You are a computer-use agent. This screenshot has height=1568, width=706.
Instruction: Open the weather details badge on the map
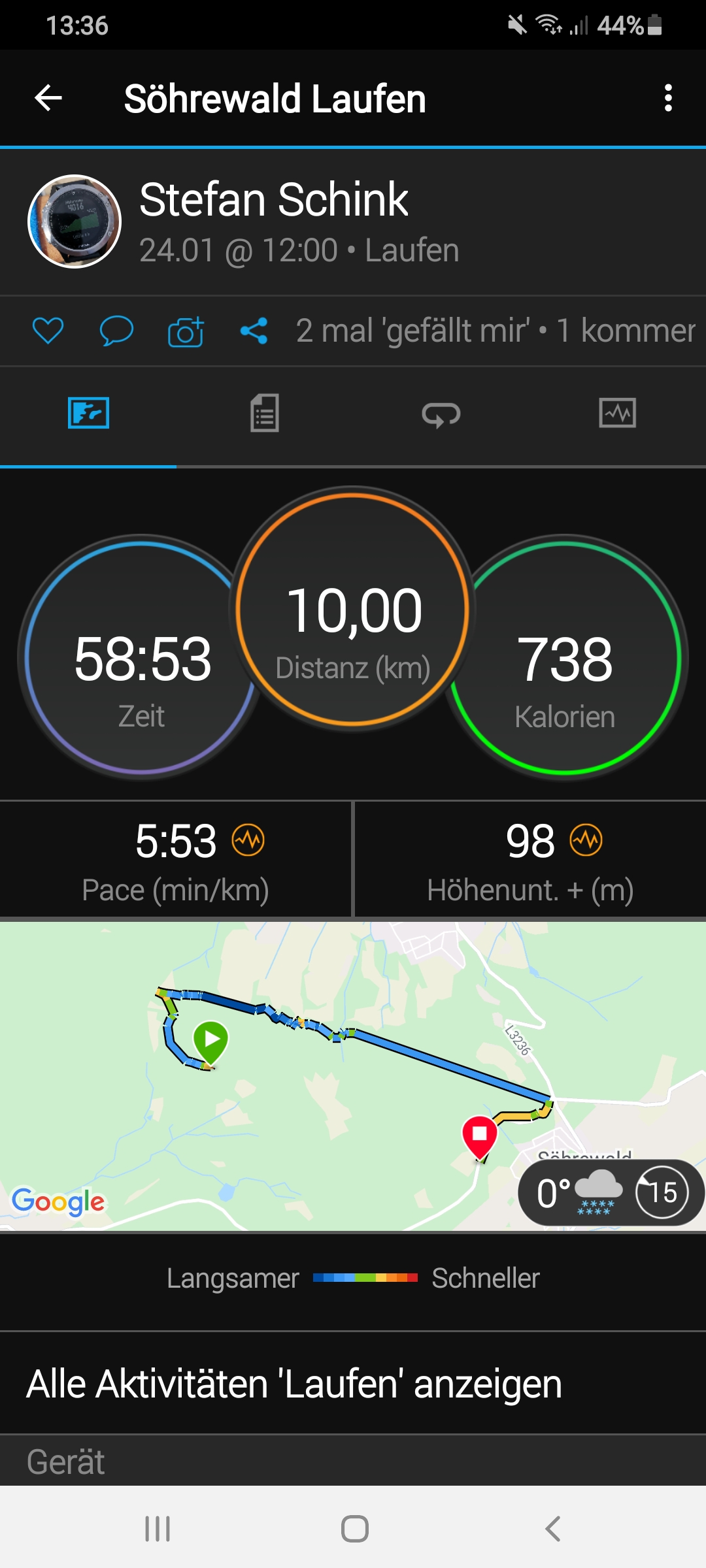coord(611,1193)
